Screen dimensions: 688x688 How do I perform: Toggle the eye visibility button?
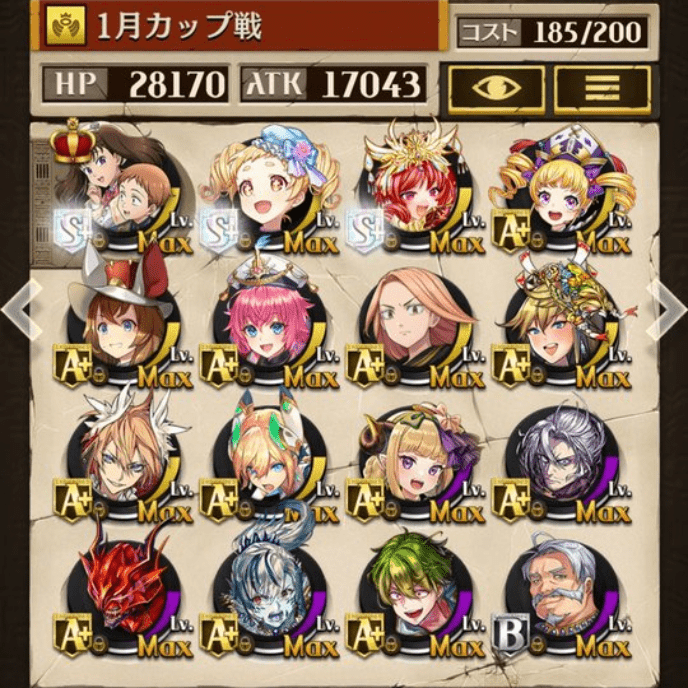(x=497, y=91)
